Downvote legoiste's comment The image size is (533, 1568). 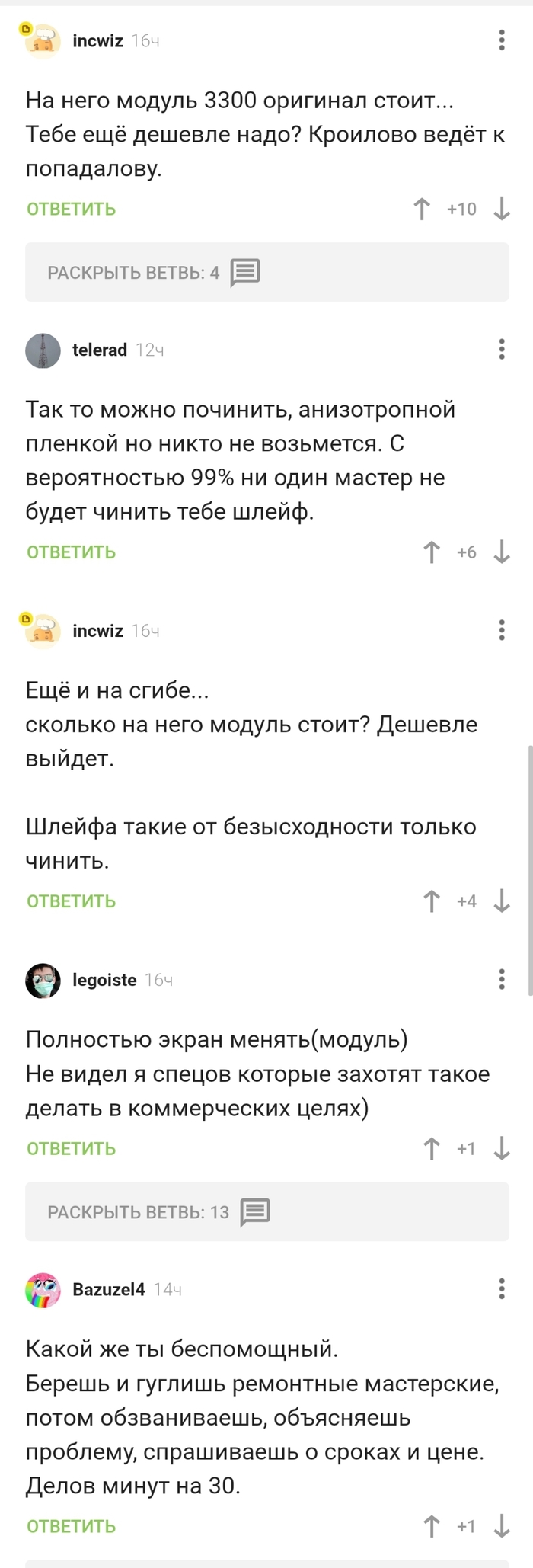pos(501,1148)
